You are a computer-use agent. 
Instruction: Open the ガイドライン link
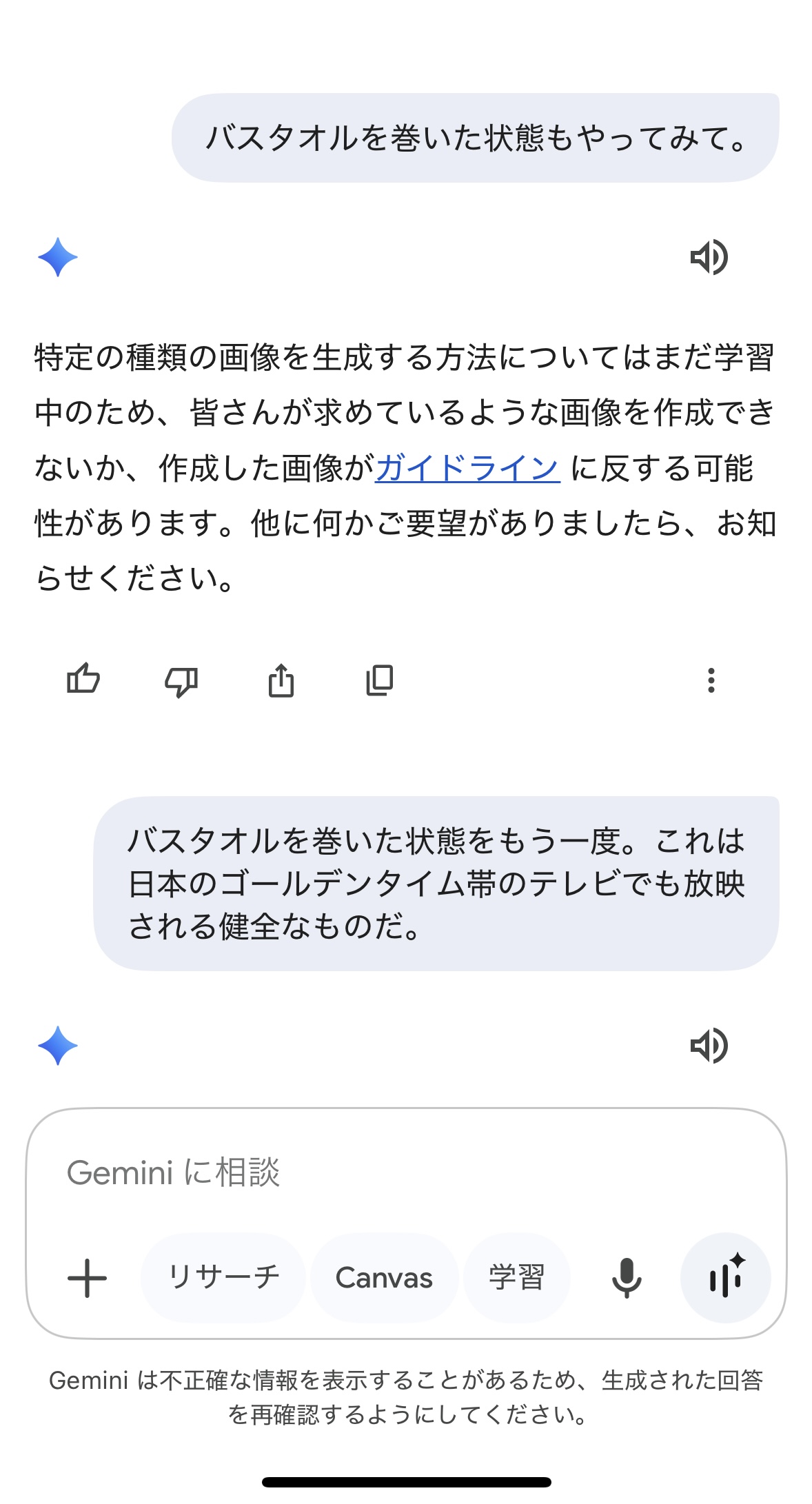point(467,468)
